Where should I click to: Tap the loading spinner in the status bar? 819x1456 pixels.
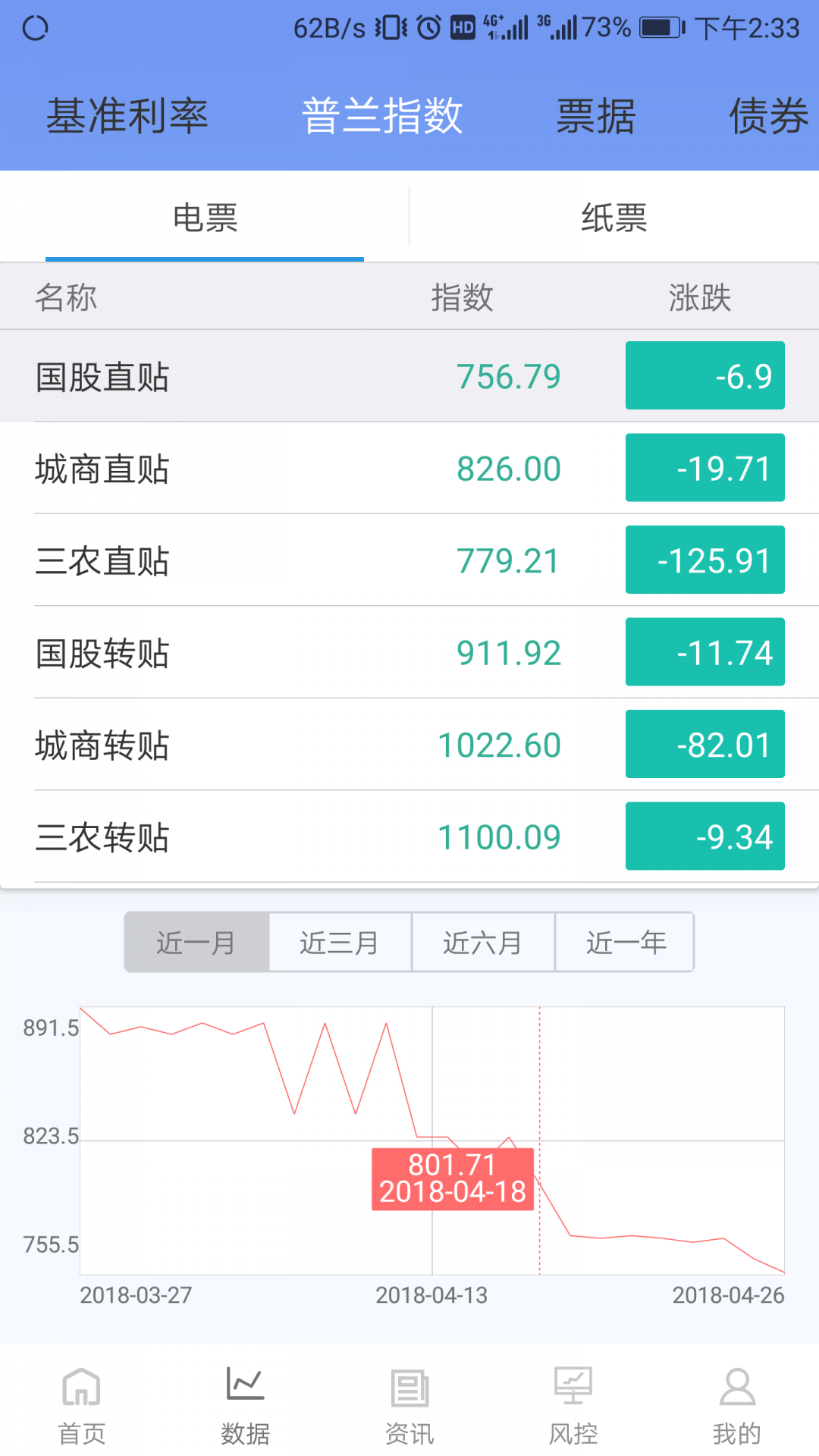[36, 27]
